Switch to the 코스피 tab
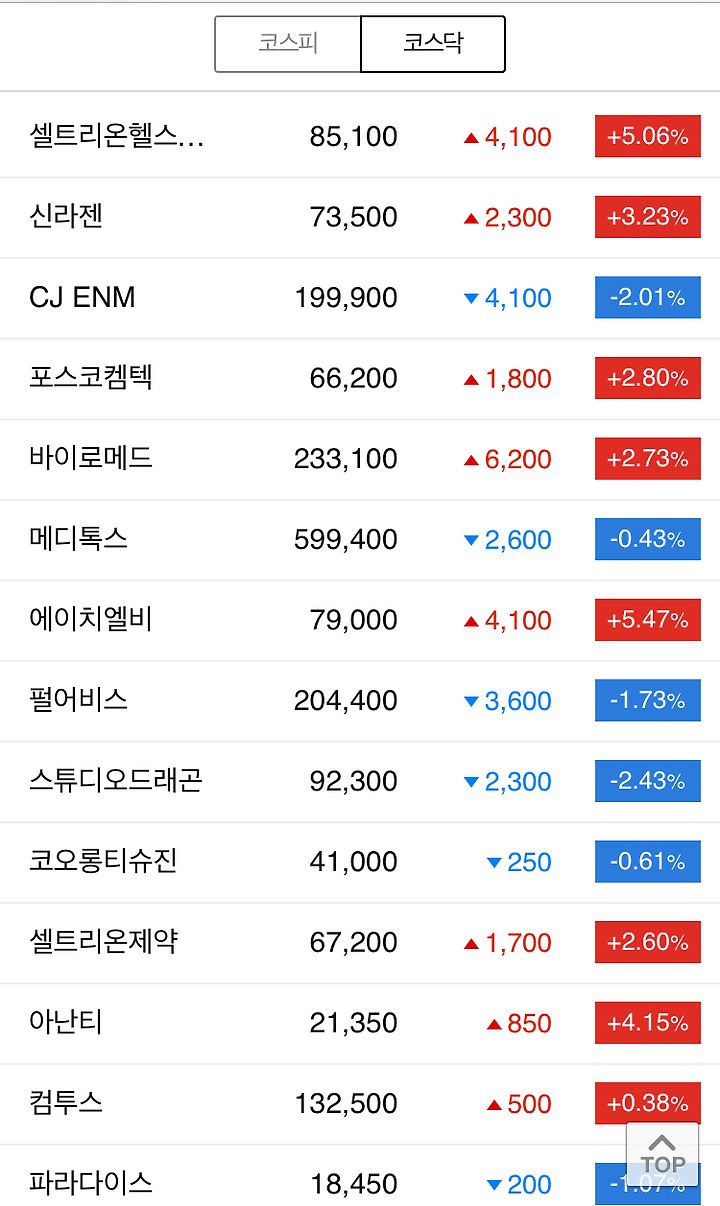Screen dimensions: 720x1206 [288, 44]
